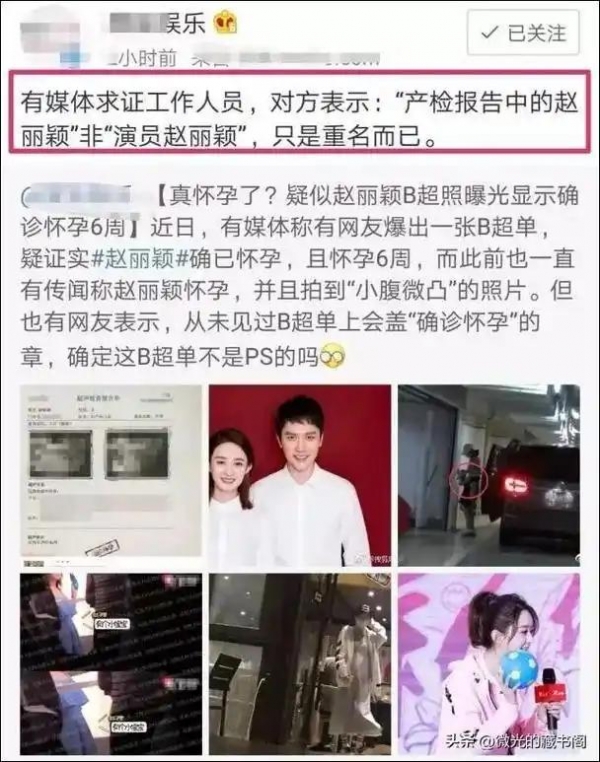Open the couple photo on red background
The image size is (600, 762).
point(300,476)
